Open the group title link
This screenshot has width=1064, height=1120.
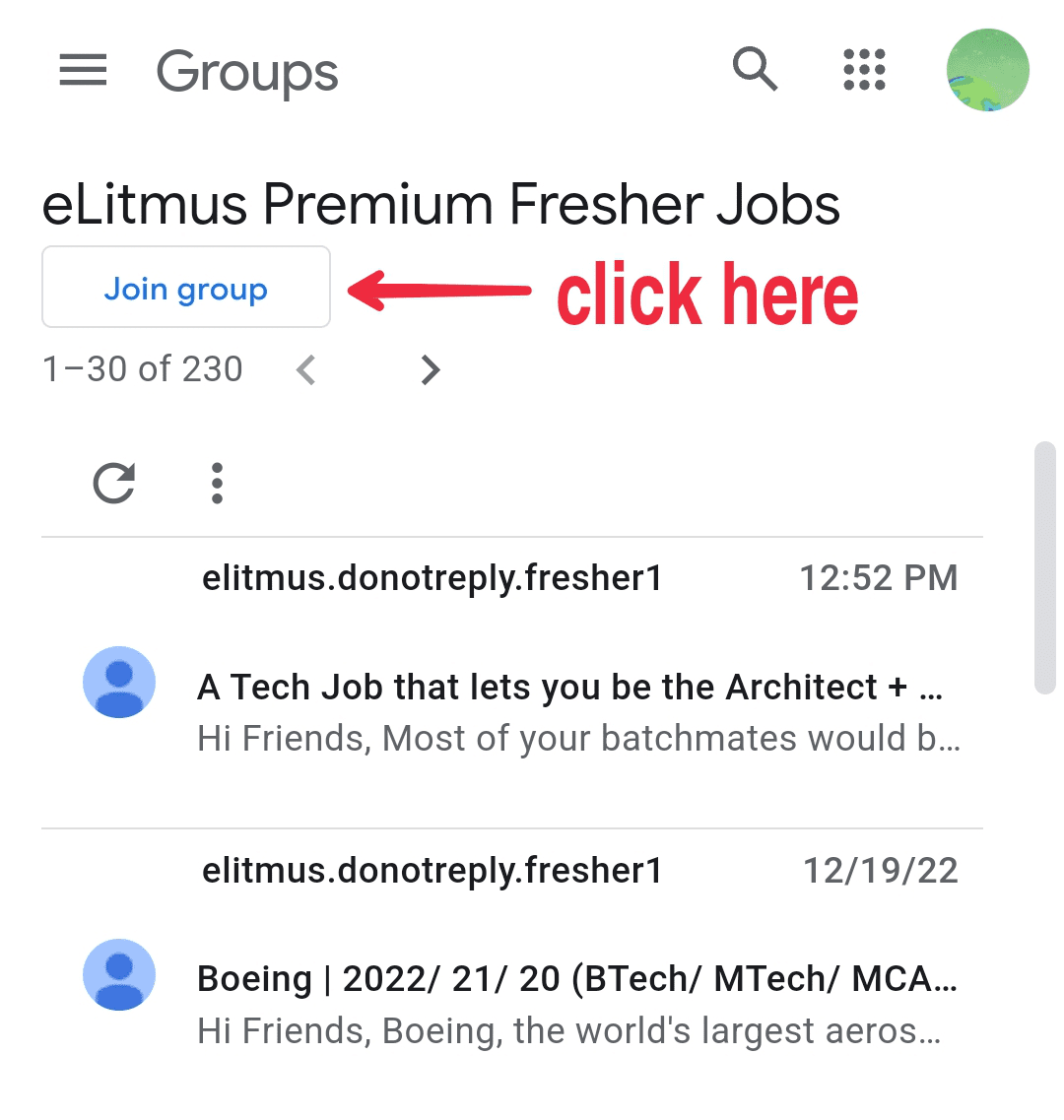440,204
